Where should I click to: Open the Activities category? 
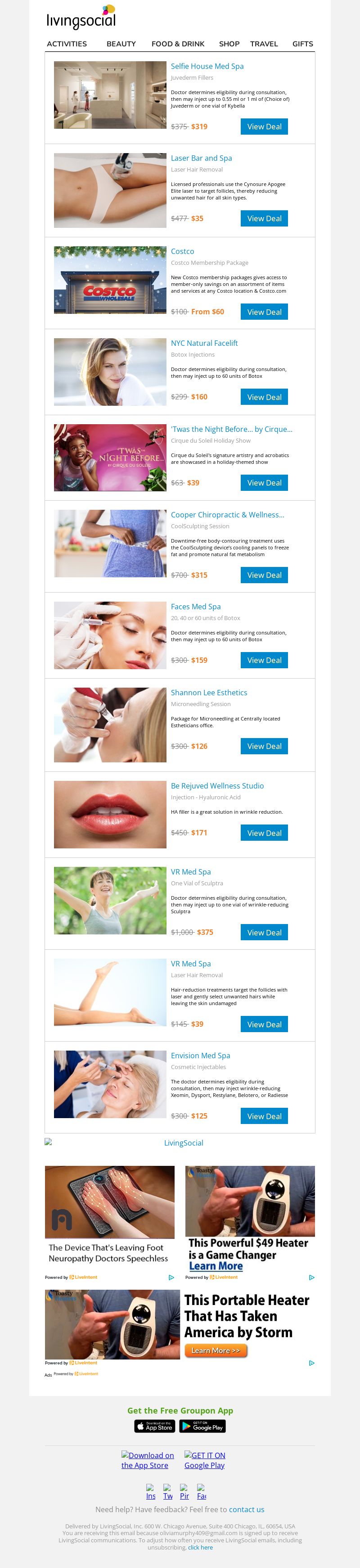[x=67, y=44]
